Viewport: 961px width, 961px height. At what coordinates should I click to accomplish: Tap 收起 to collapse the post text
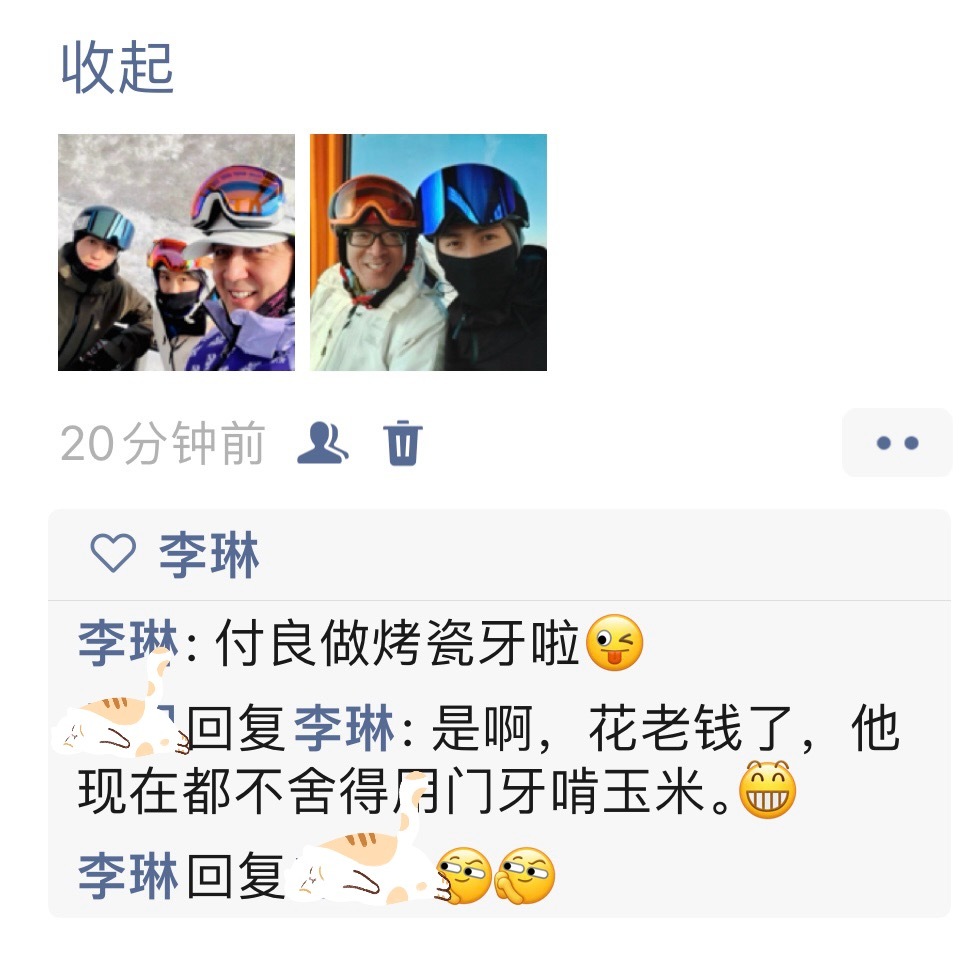tap(117, 68)
